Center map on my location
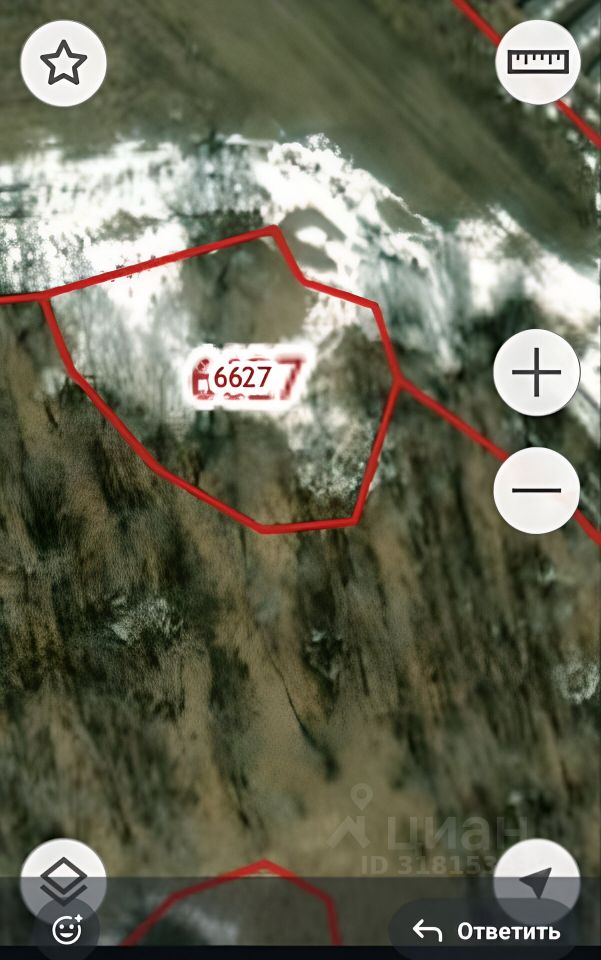 (538, 880)
